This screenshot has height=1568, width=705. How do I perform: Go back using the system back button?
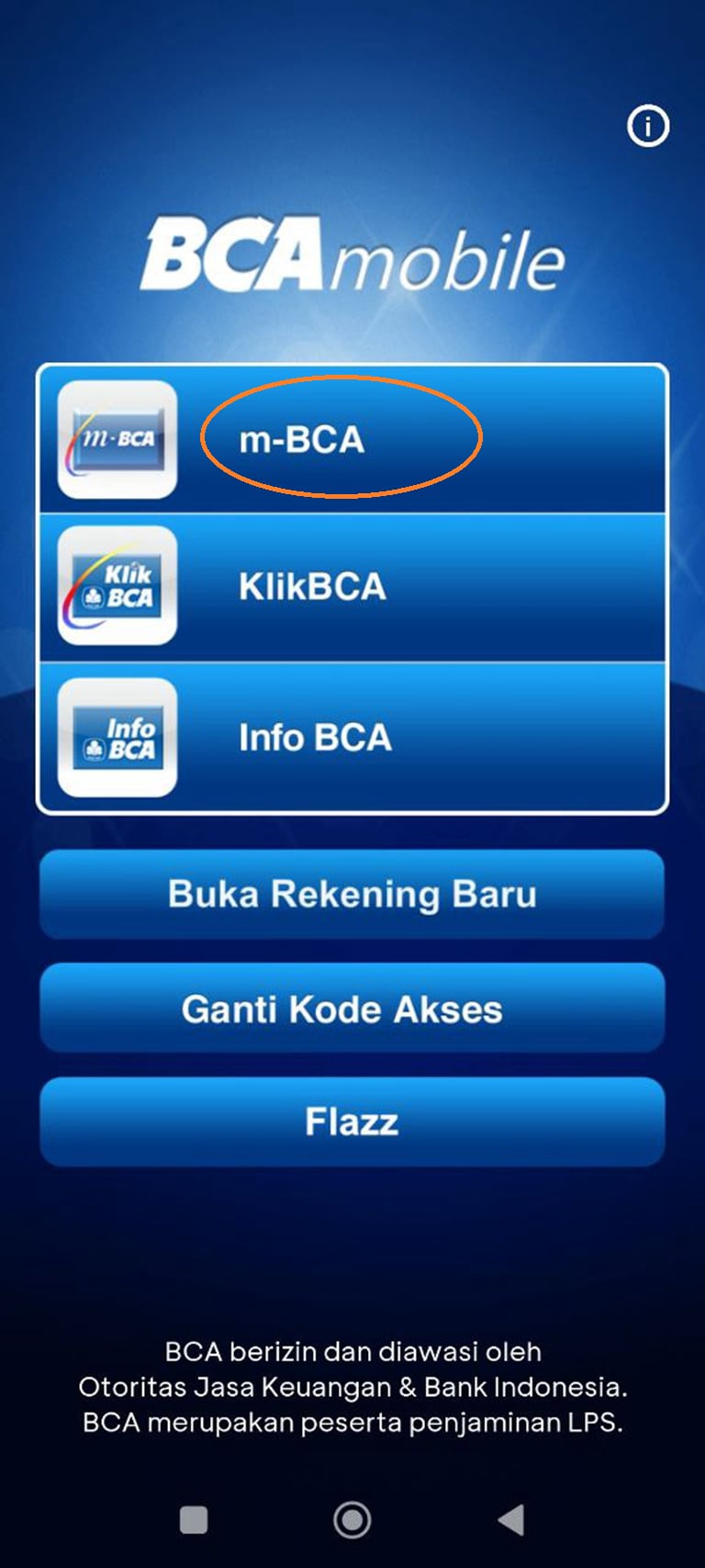tap(512, 1520)
